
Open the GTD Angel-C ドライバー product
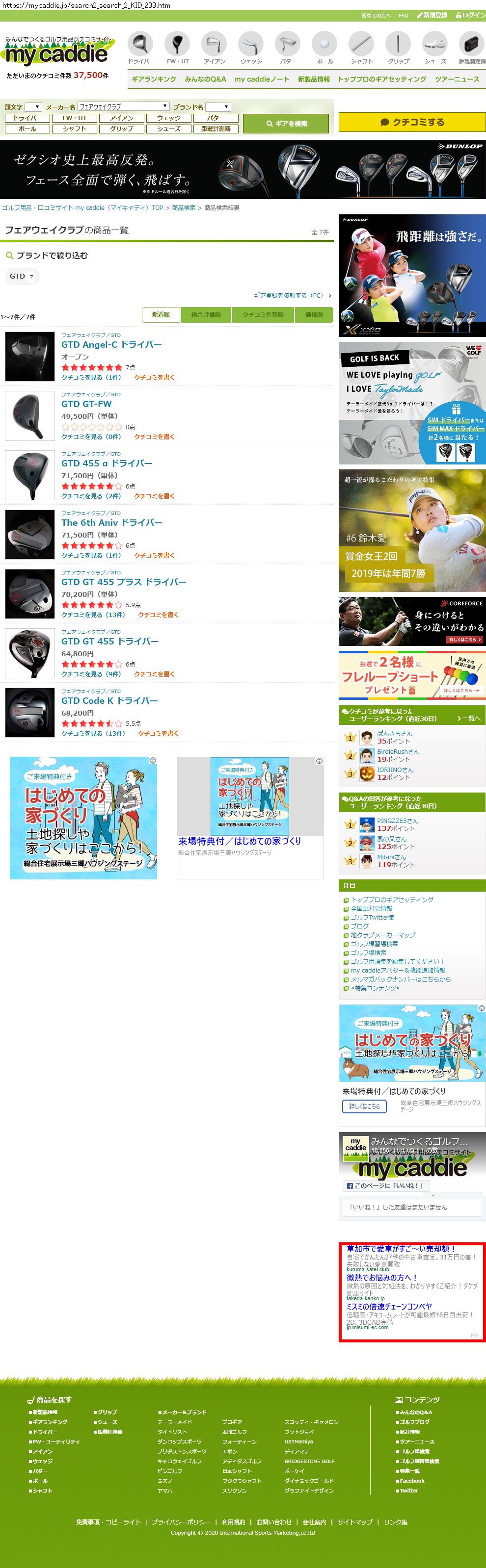(x=111, y=344)
